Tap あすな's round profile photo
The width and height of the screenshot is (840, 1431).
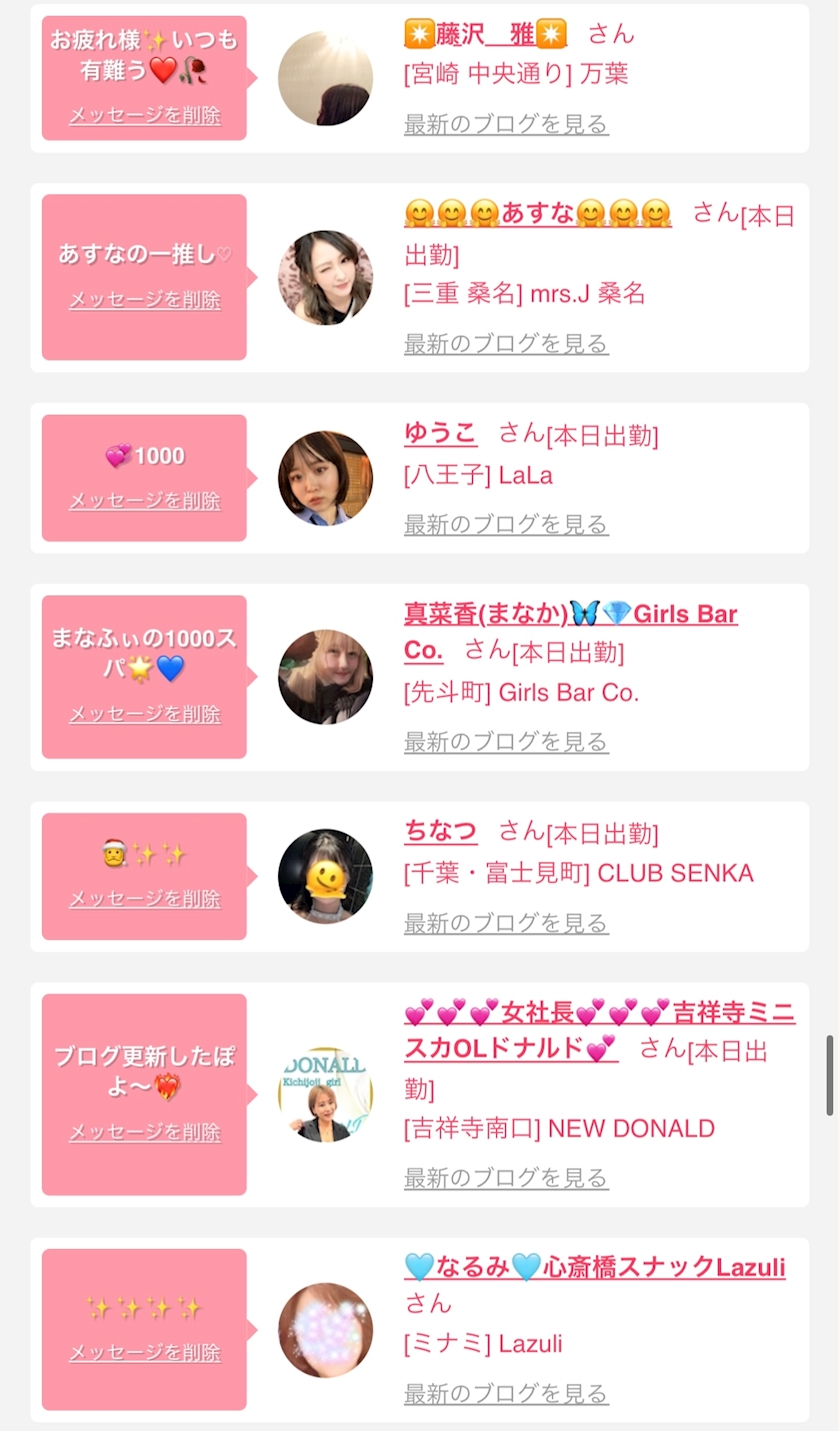[x=325, y=278]
